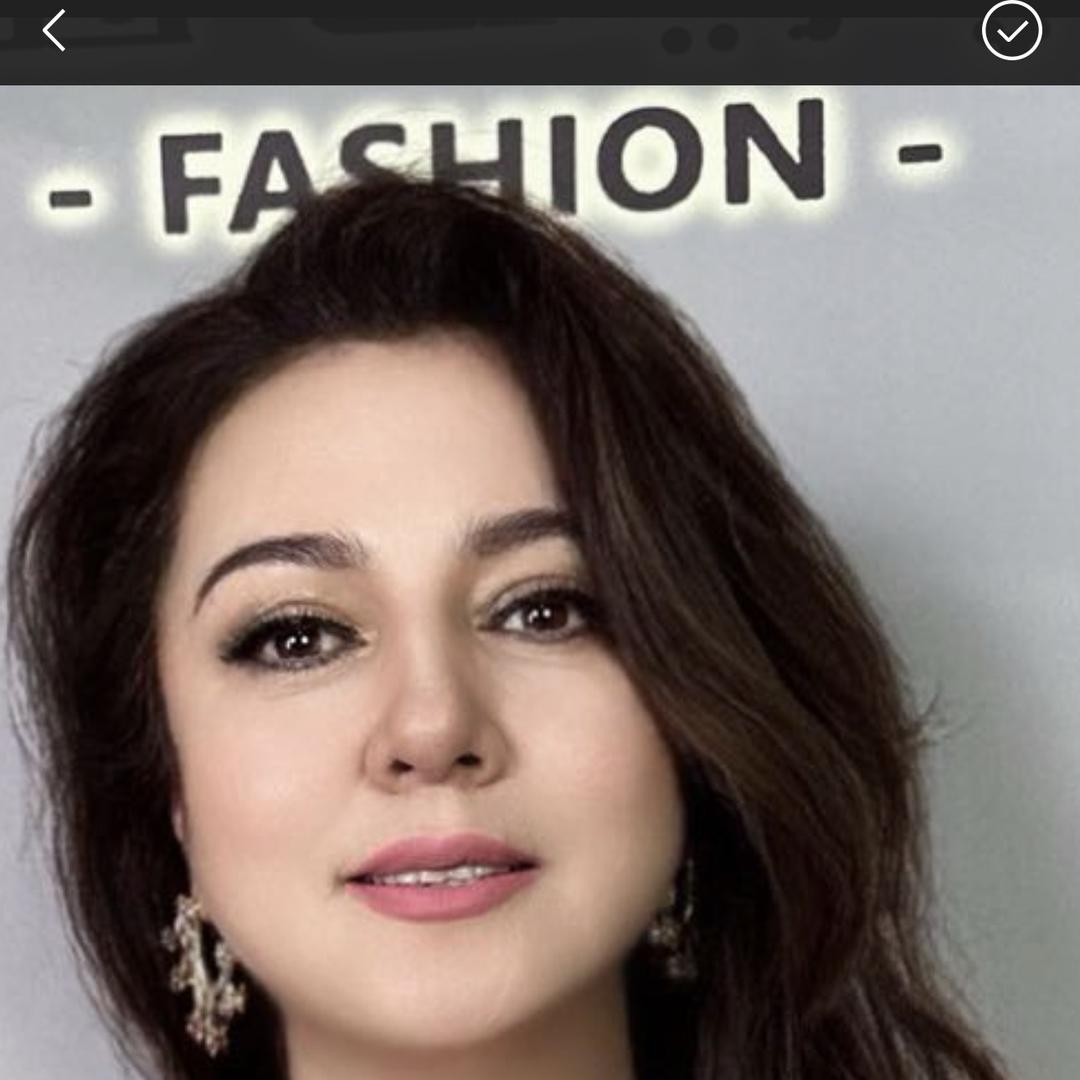The width and height of the screenshot is (1080, 1080).
Task: Go back using the arrow icon
Action: pyautogui.click(x=54, y=31)
